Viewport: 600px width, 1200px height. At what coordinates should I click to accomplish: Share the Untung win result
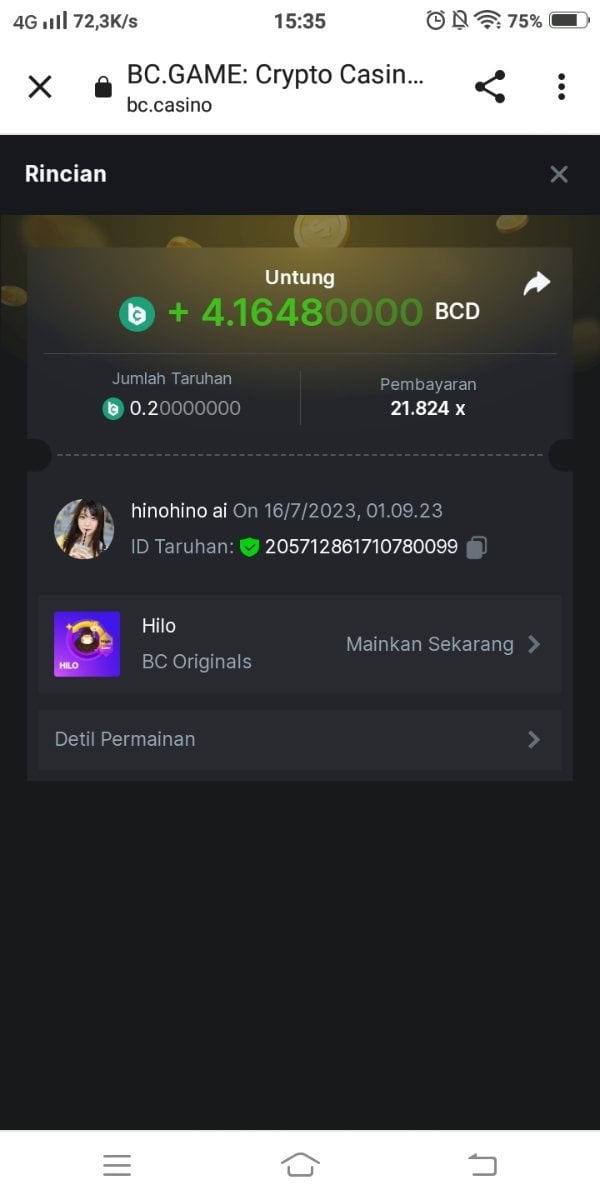click(537, 285)
